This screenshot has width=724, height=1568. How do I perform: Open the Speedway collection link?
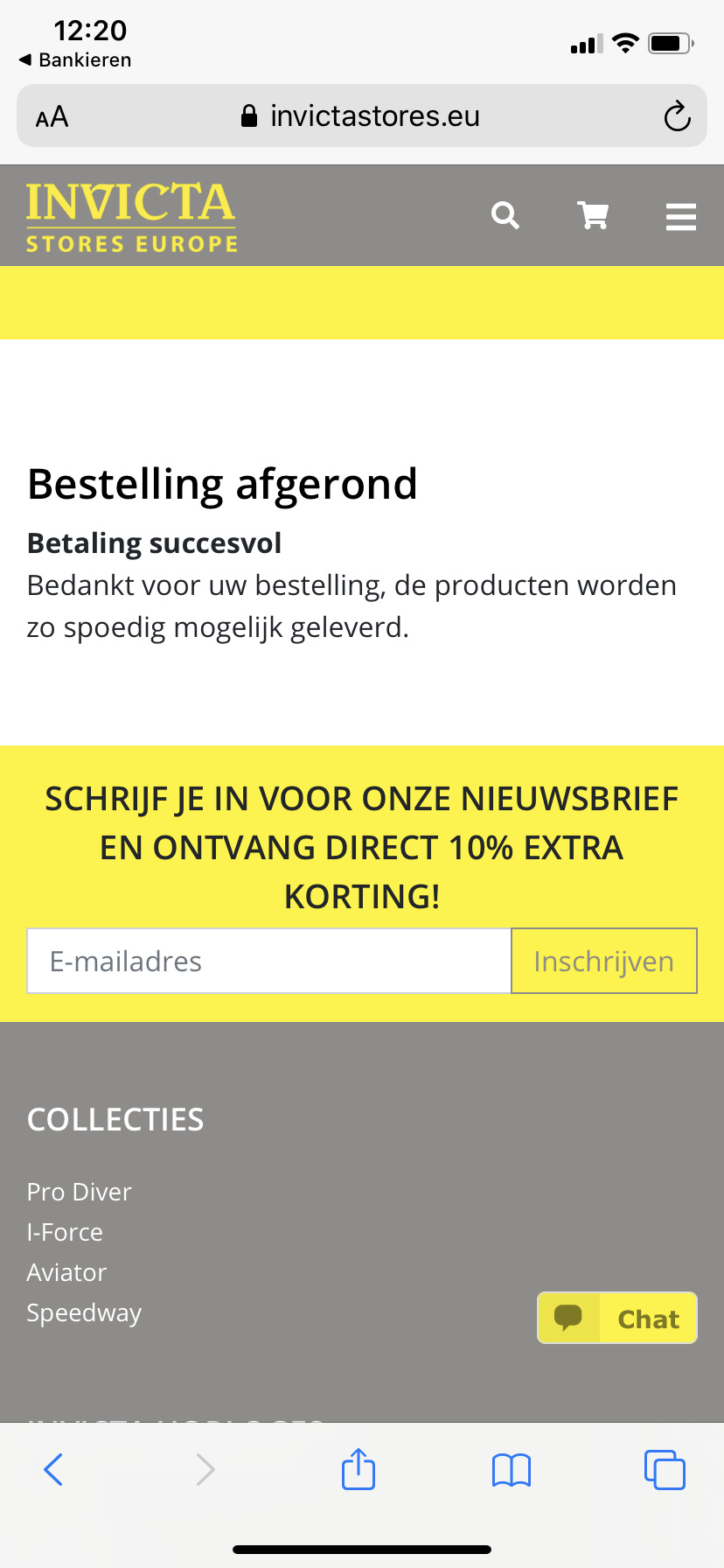pos(84,1312)
